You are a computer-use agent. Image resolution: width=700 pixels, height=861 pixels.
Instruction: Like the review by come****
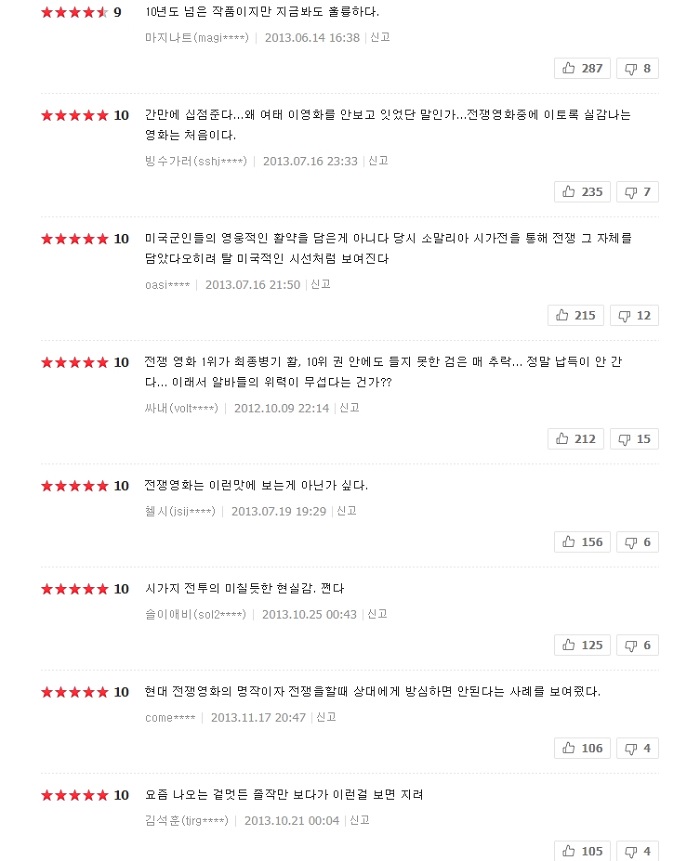point(582,748)
